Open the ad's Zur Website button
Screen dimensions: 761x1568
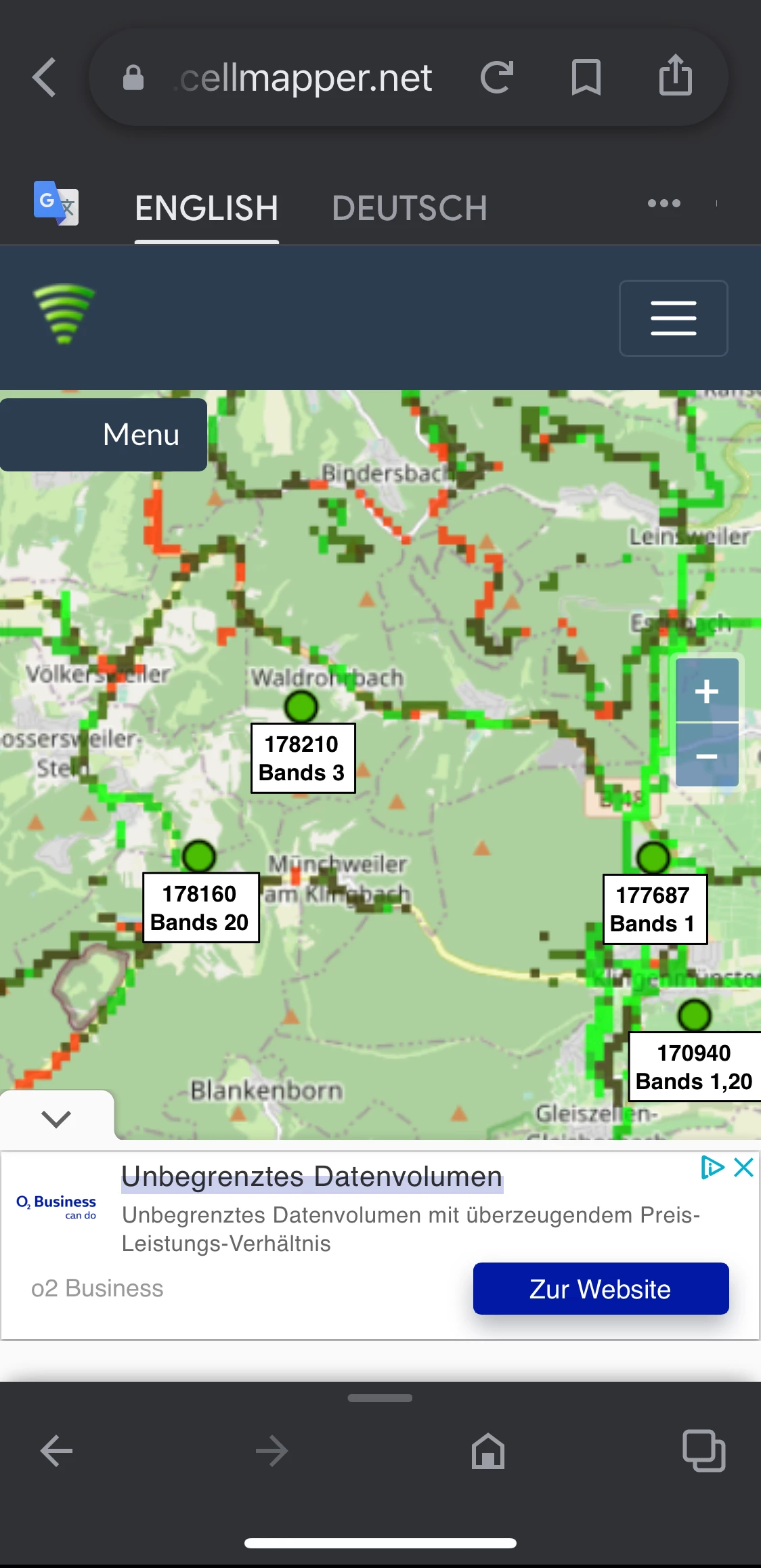coord(601,1288)
